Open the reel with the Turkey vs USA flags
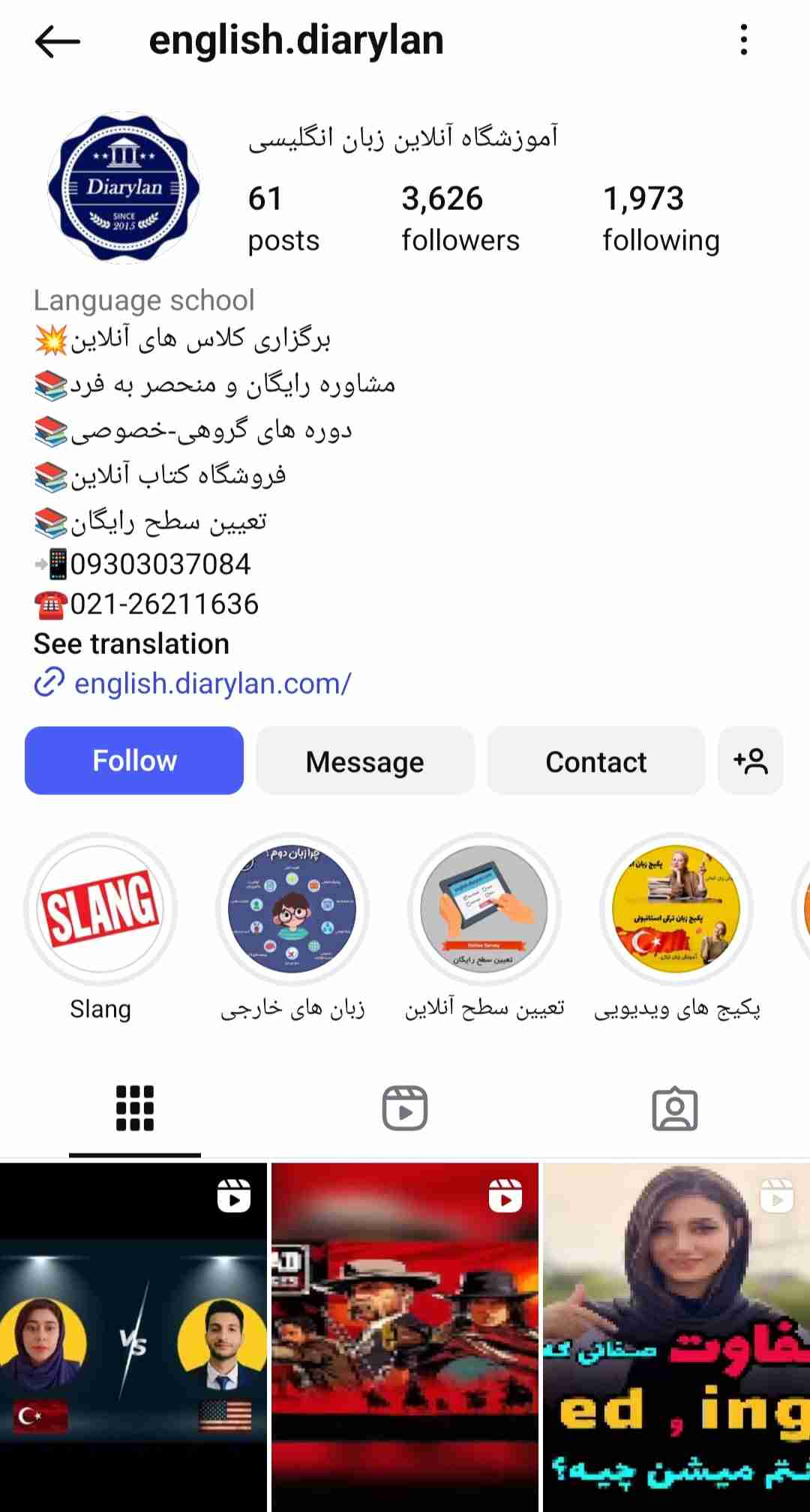Screen dimensions: 810x1512 tap(133, 1337)
